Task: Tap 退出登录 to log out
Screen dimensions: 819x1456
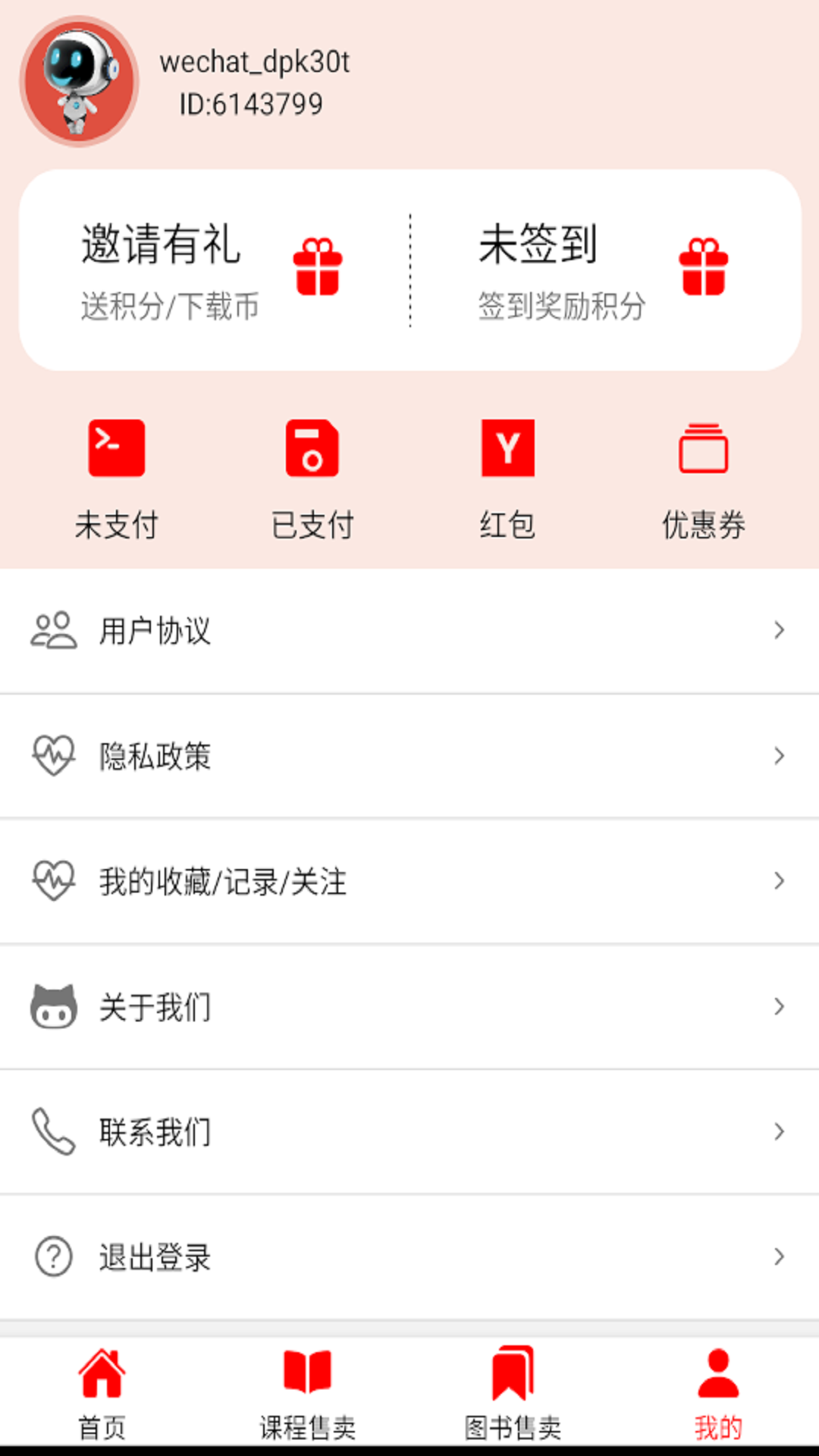Action: tap(155, 1257)
